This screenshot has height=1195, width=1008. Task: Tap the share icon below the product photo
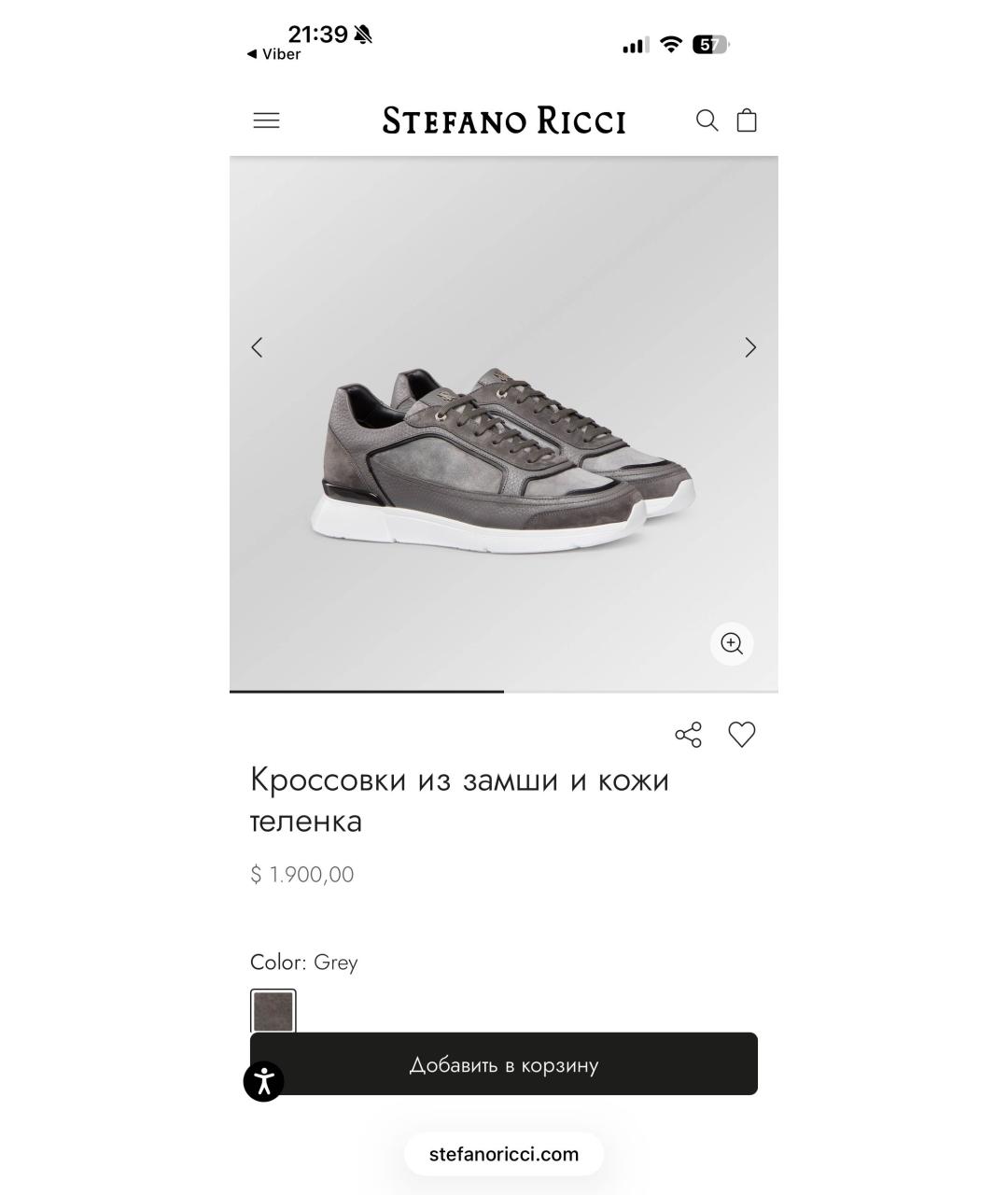(687, 735)
